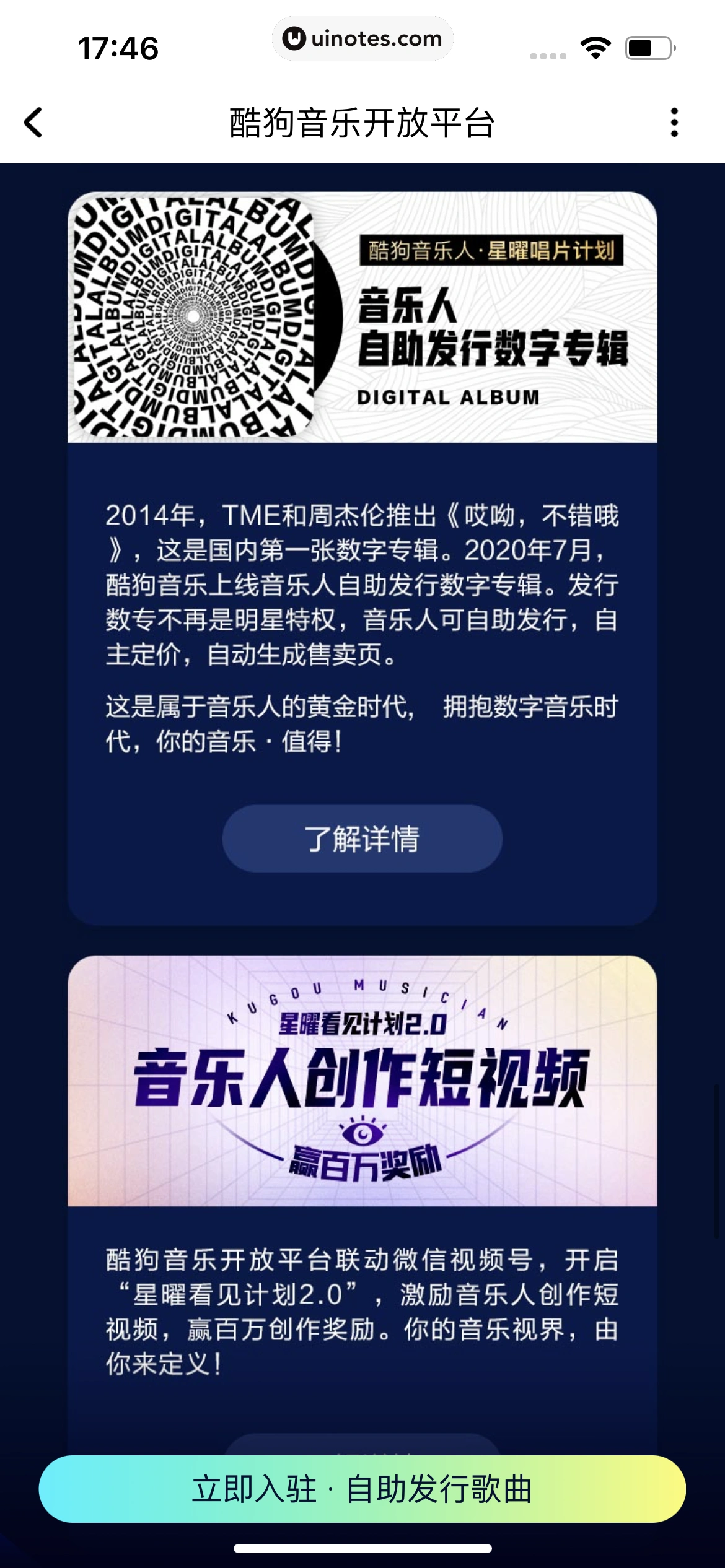Open the 音乐人创作短视频 banner

coord(362,1081)
